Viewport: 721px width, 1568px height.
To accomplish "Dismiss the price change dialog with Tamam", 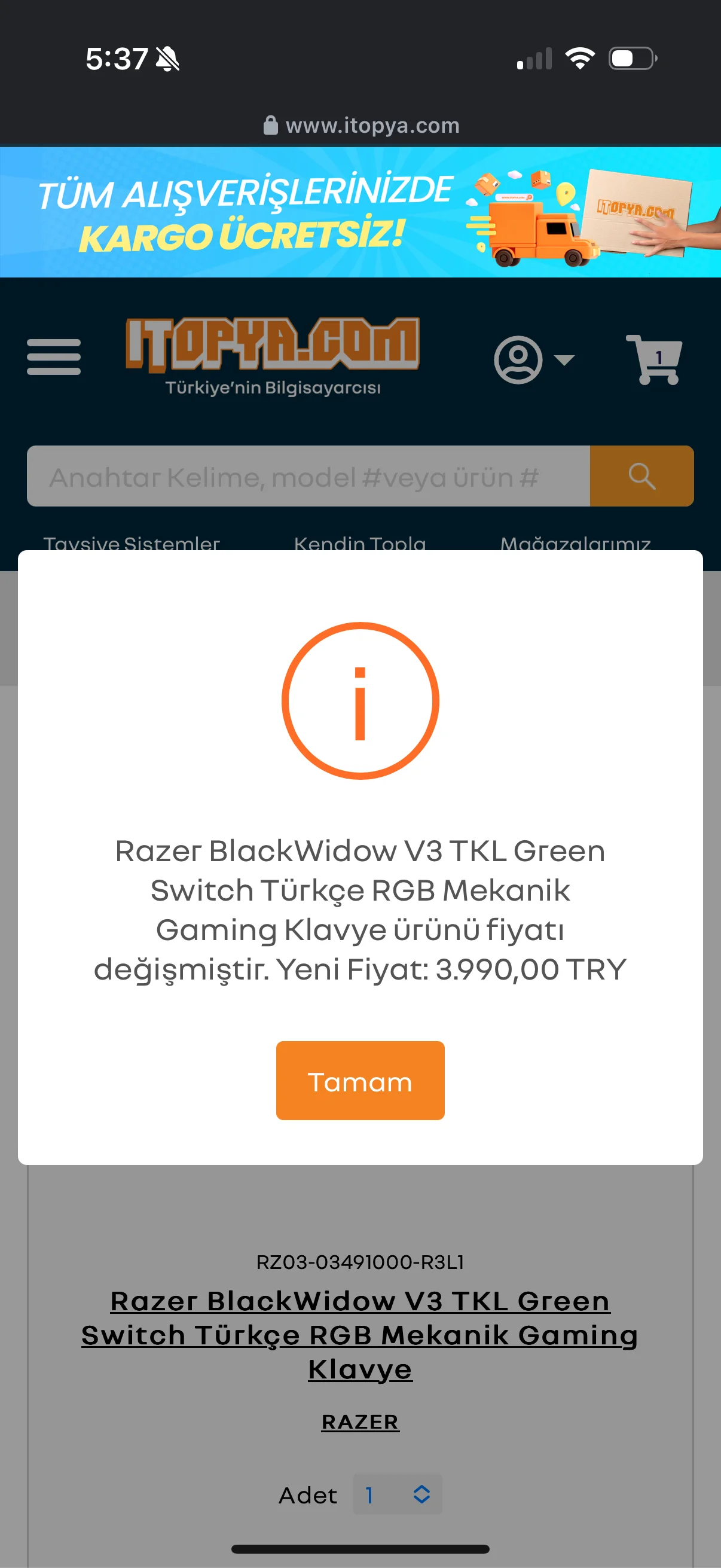I will (360, 1081).
